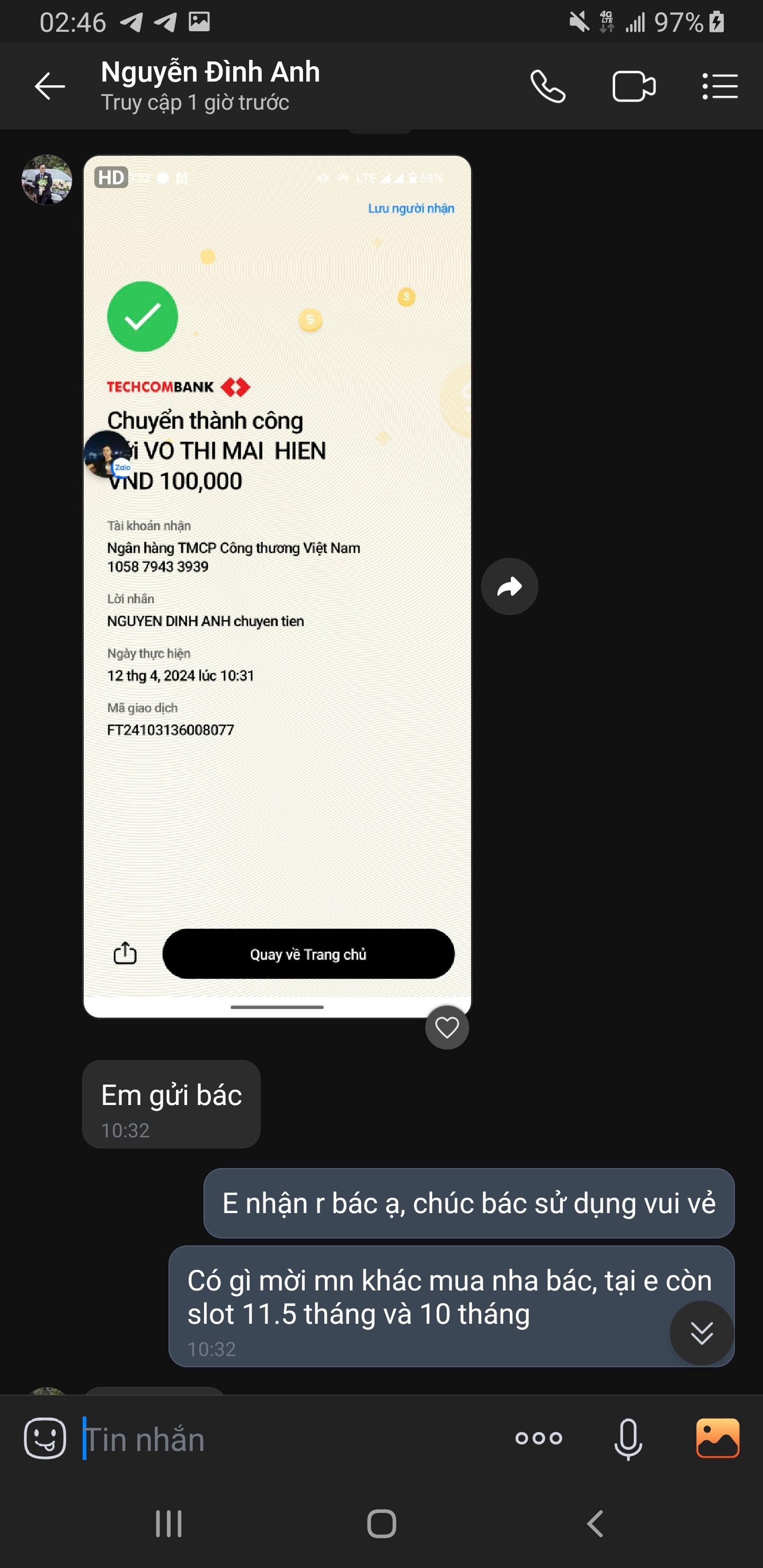Open more attachment options
The width and height of the screenshot is (763, 1568).
pos(538,1438)
